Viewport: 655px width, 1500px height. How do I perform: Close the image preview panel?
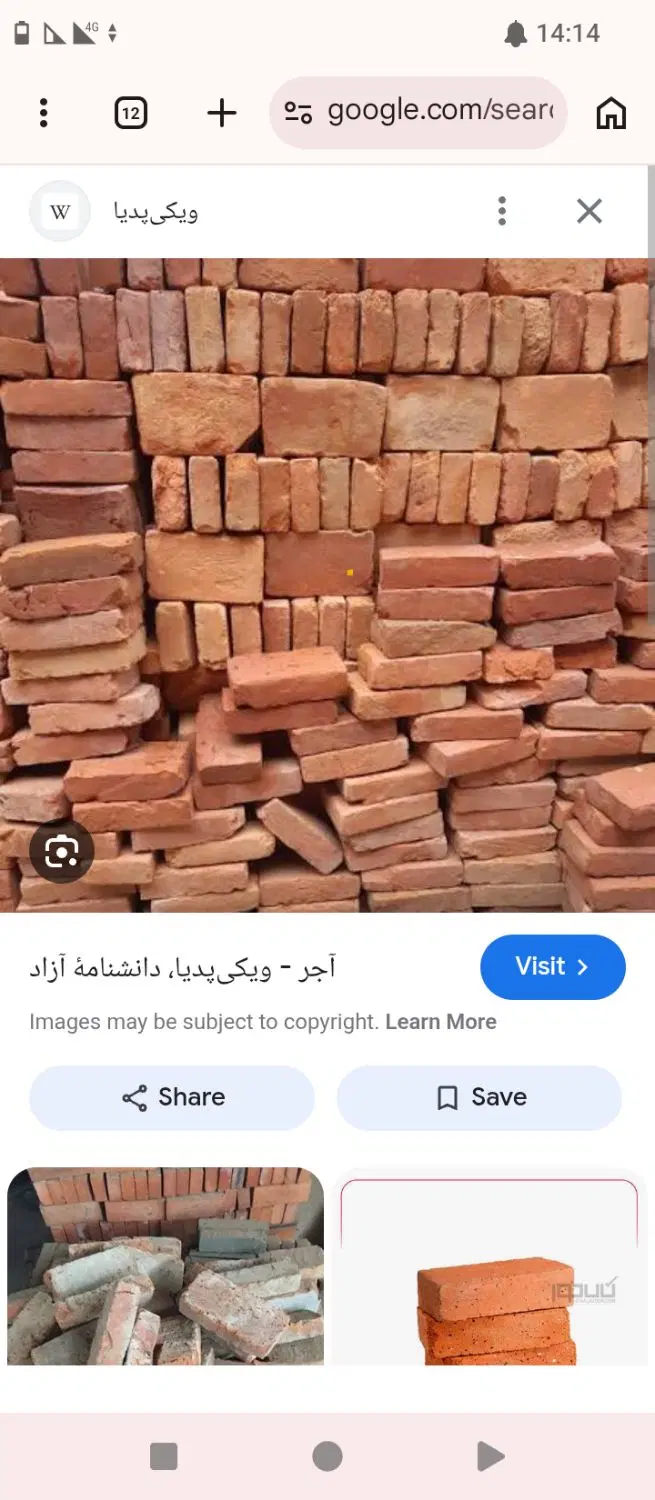click(590, 211)
